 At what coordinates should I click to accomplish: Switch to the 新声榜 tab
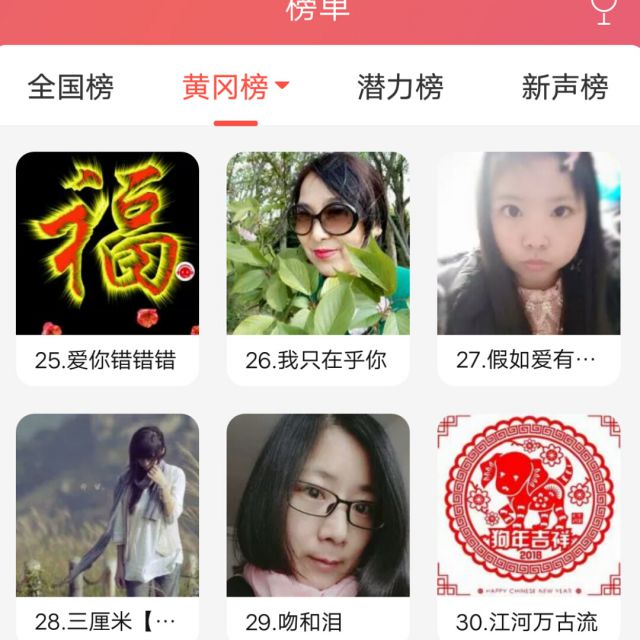565,87
